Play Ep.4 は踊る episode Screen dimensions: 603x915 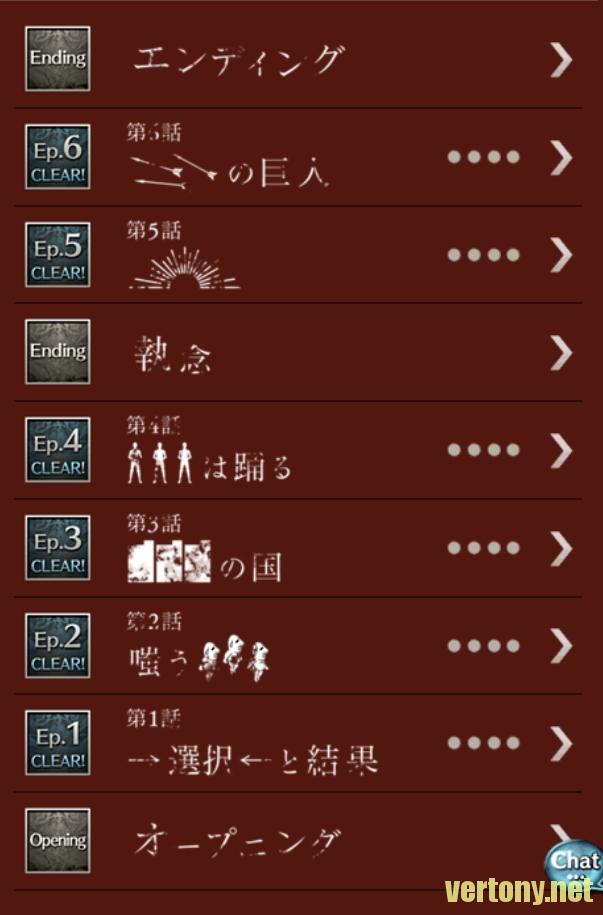pyautogui.click(x=300, y=451)
